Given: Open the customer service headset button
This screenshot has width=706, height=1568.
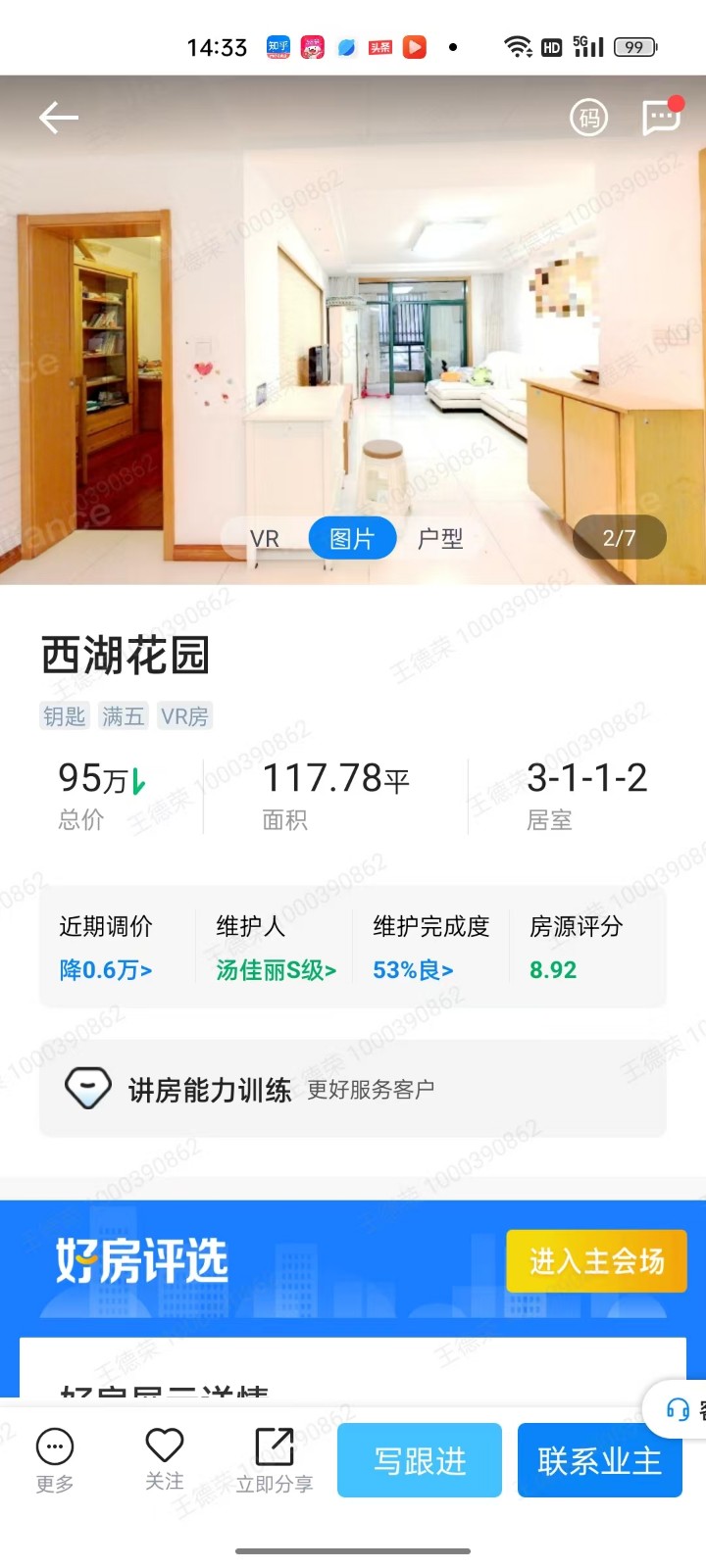Looking at the screenshot, I should pos(679,1409).
